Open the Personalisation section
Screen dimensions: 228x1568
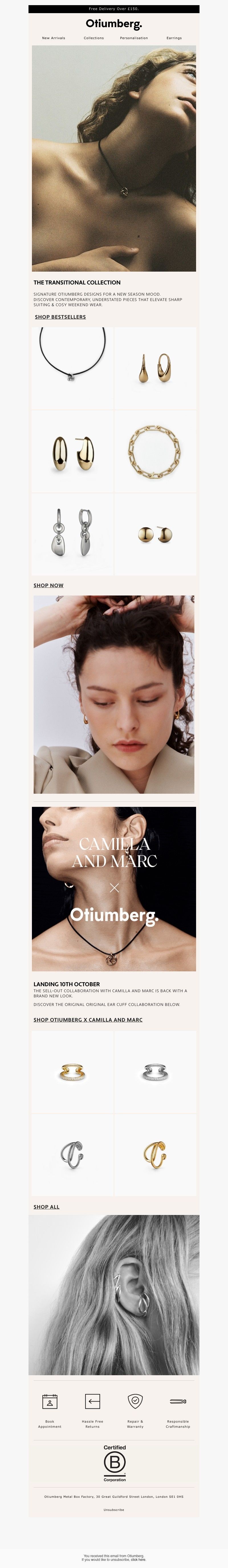click(134, 38)
